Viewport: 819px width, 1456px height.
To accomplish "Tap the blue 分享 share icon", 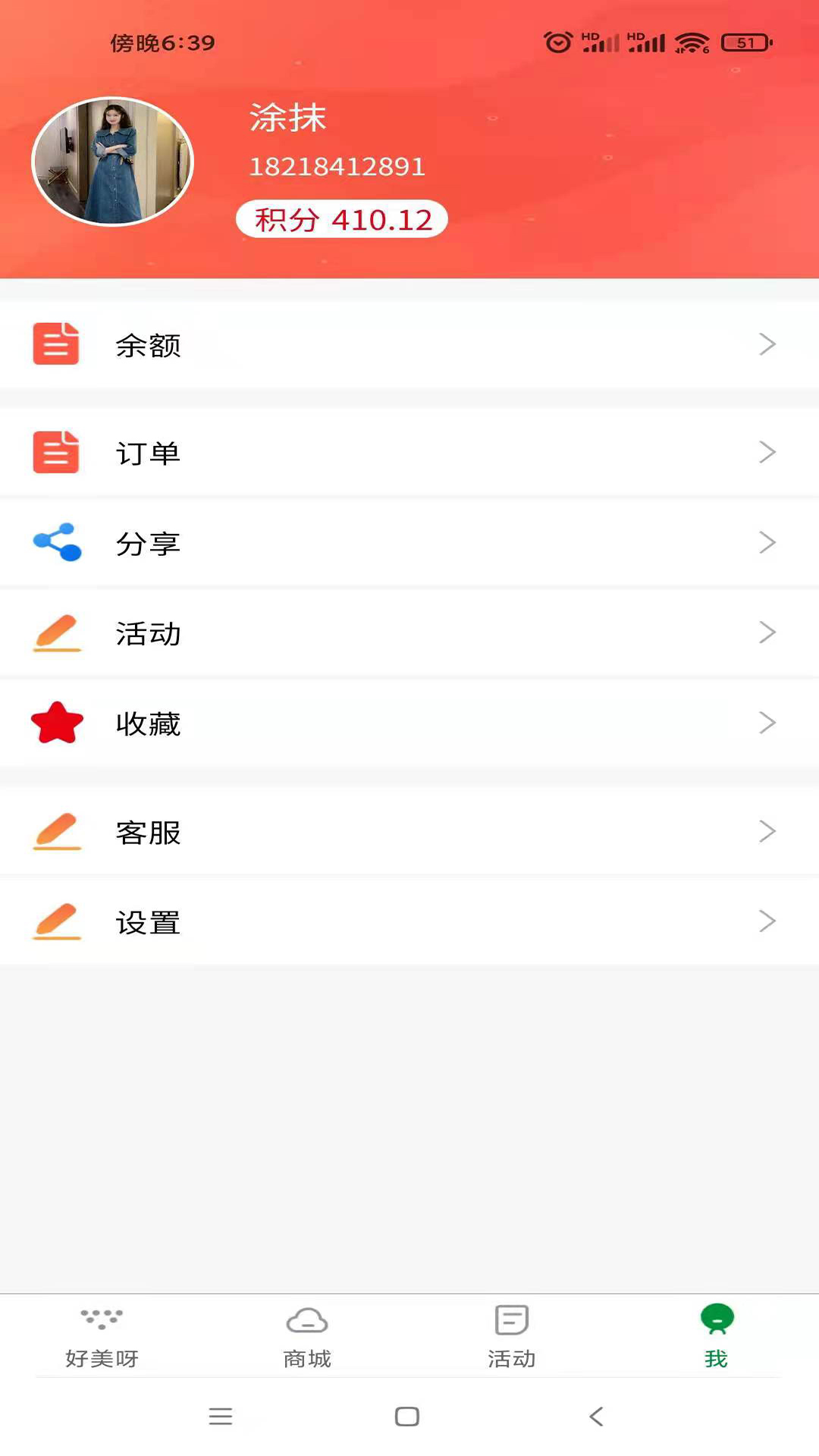I will click(x=55, y=542).
